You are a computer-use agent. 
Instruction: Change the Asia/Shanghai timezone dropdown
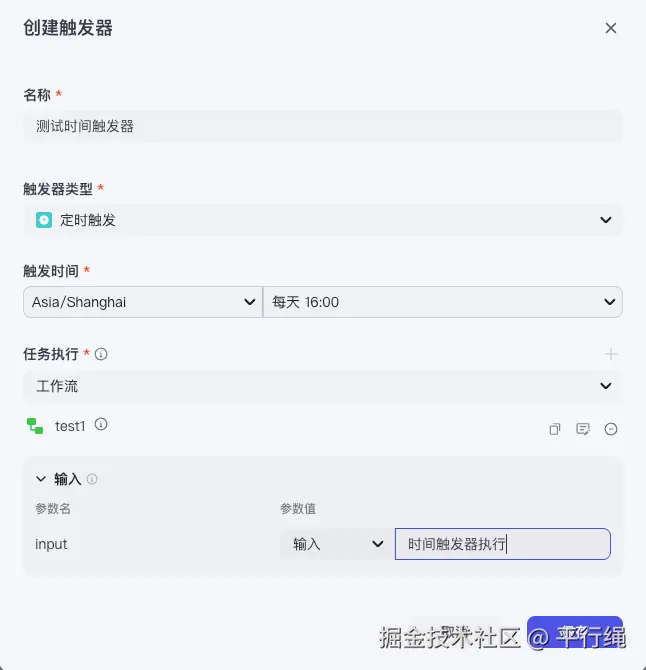[x=142, y=302]
